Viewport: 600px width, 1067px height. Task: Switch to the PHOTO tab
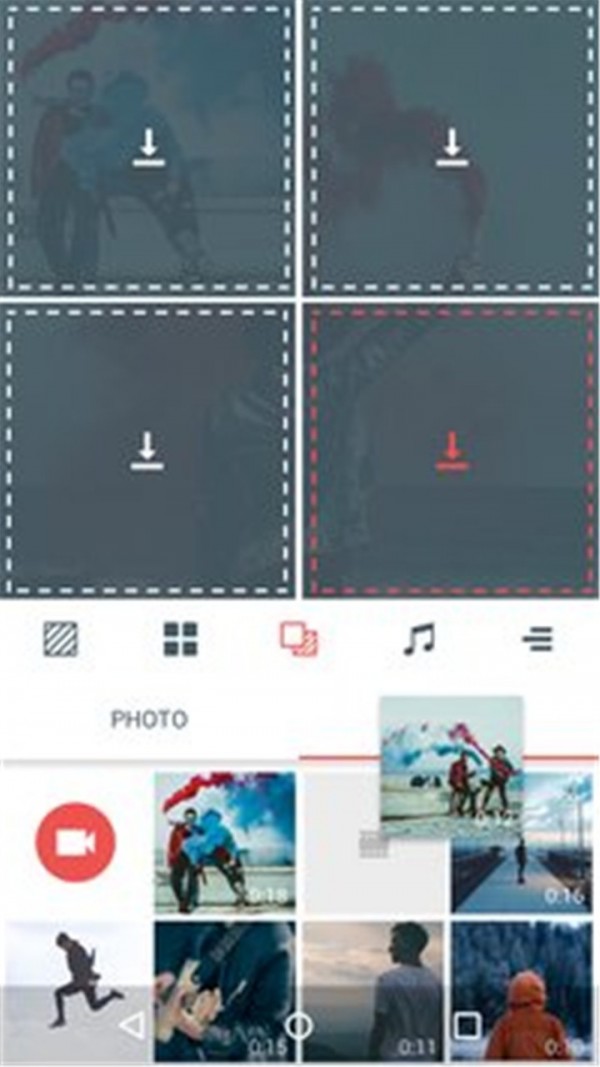pyautogui.click(x=149, y=719)
